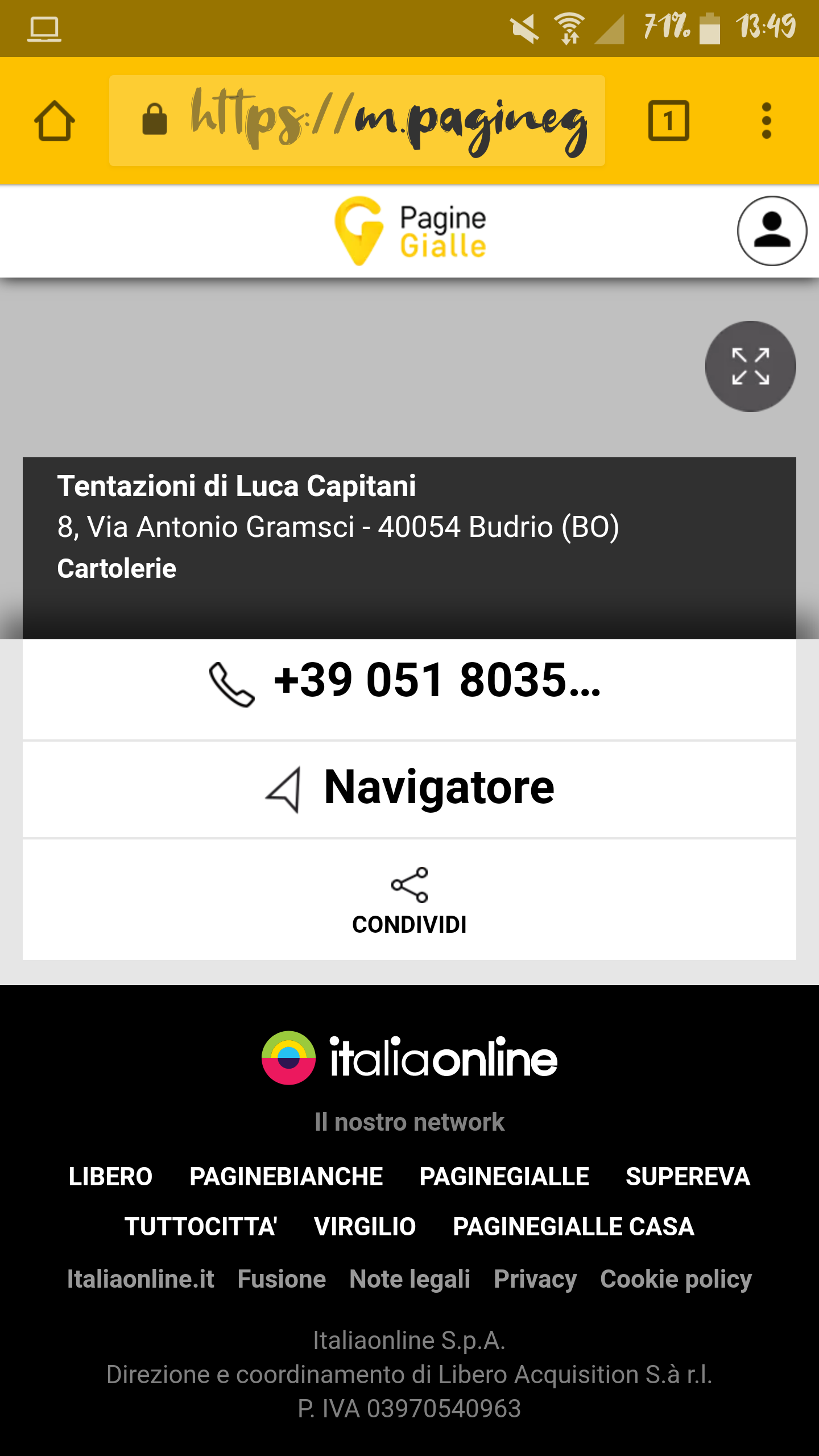Open the browser overflow menu

pos(767,121)
